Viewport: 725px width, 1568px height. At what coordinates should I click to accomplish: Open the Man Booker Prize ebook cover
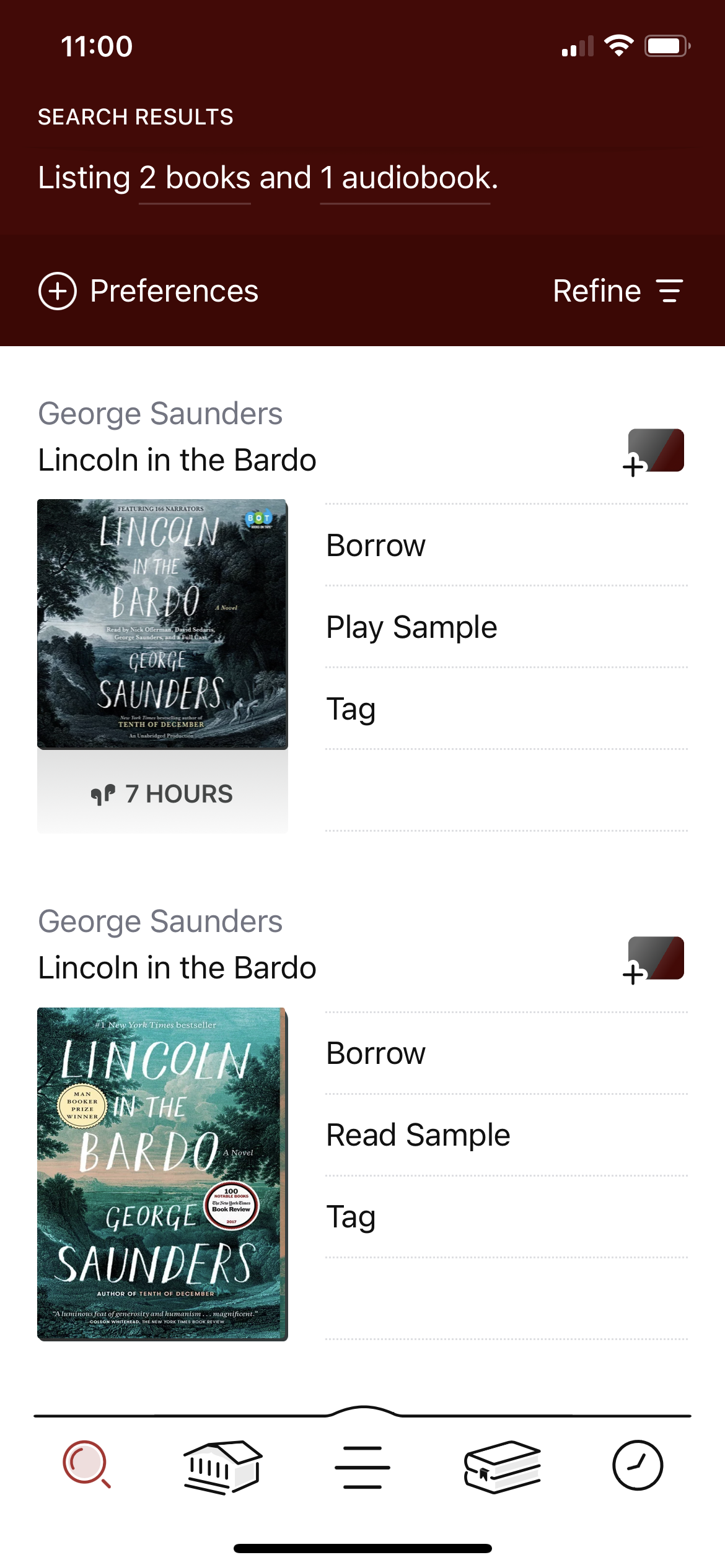[x=162, y=1174]
